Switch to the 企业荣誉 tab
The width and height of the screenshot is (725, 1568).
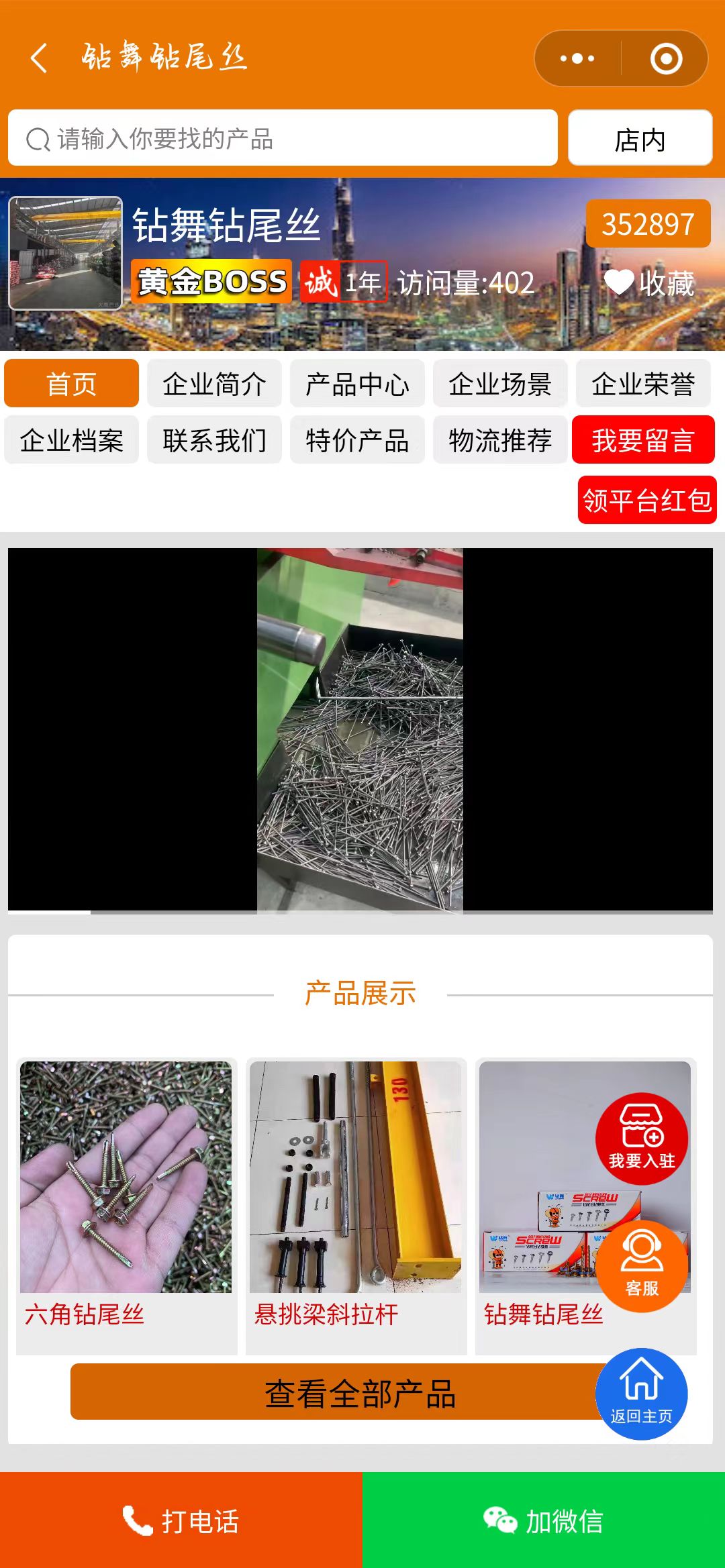point(643,384)
